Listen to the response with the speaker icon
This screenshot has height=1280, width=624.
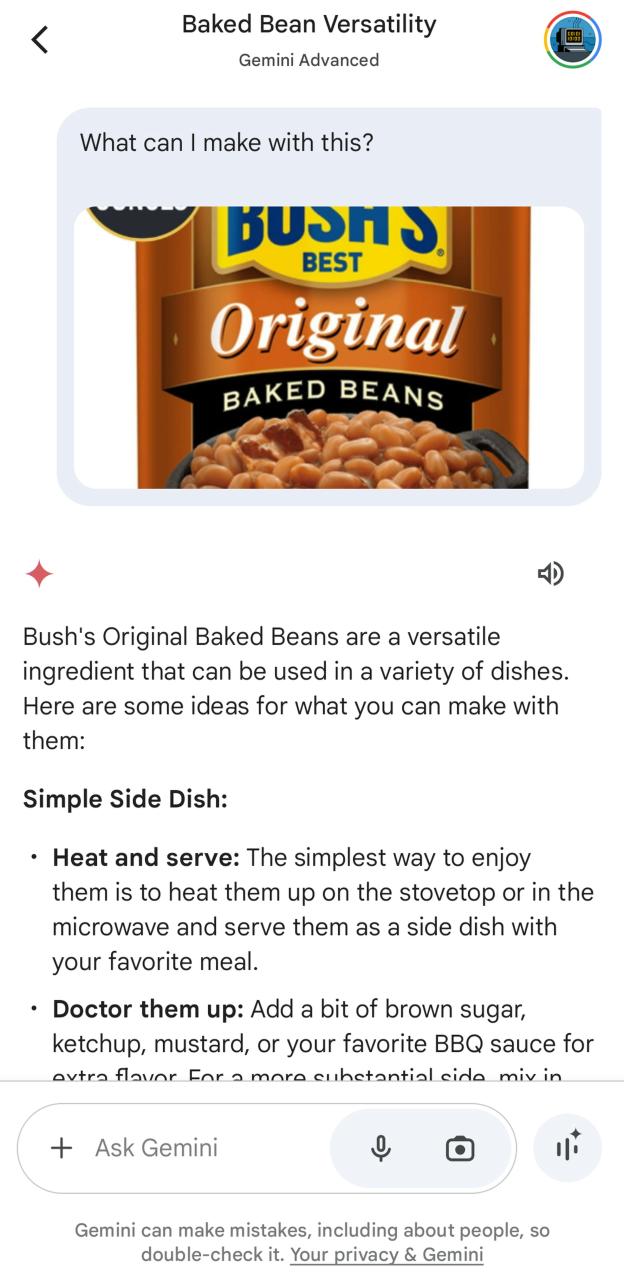[x=550, y=573]
